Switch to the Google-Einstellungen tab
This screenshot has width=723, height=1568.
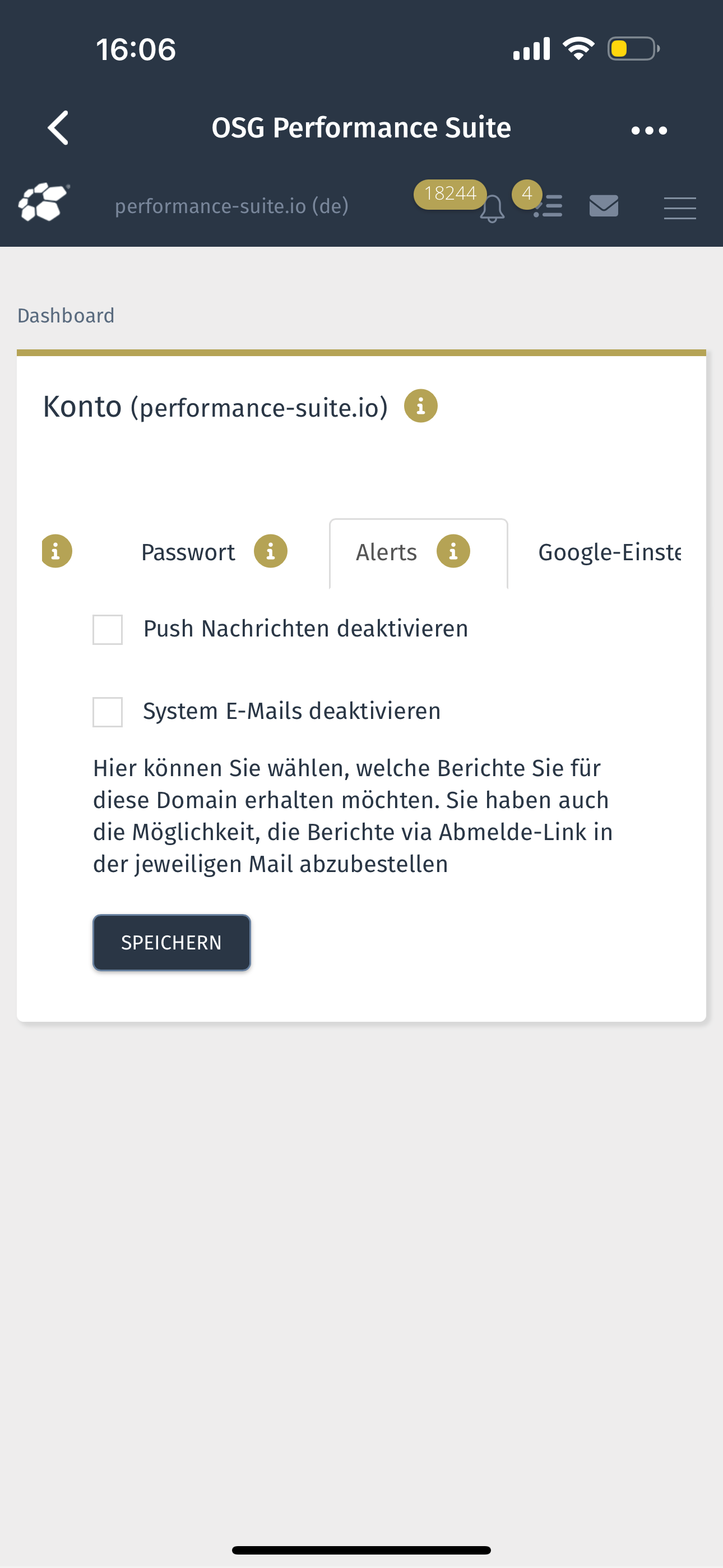pyautogui.click(x=609, y=552)
